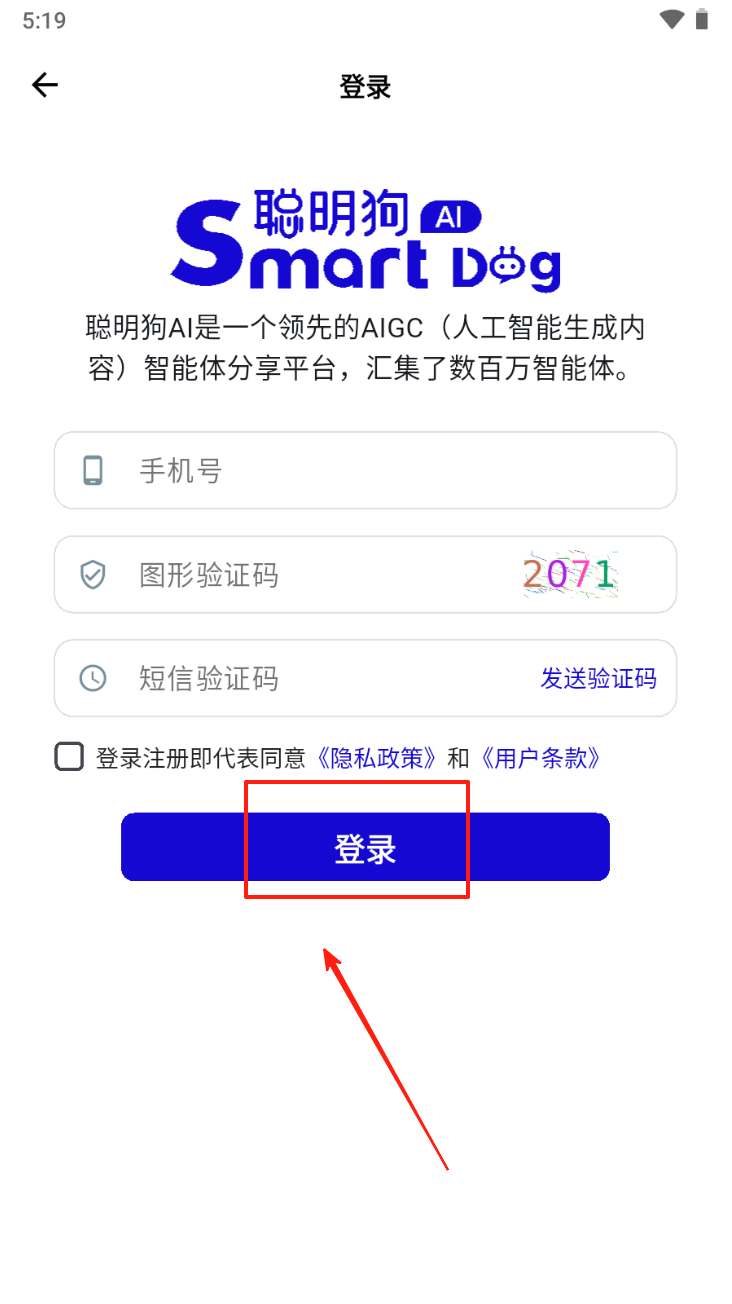732x1304 pixels.
Task: Tap the blue 登录 login button
Action: tap(365, 848)
